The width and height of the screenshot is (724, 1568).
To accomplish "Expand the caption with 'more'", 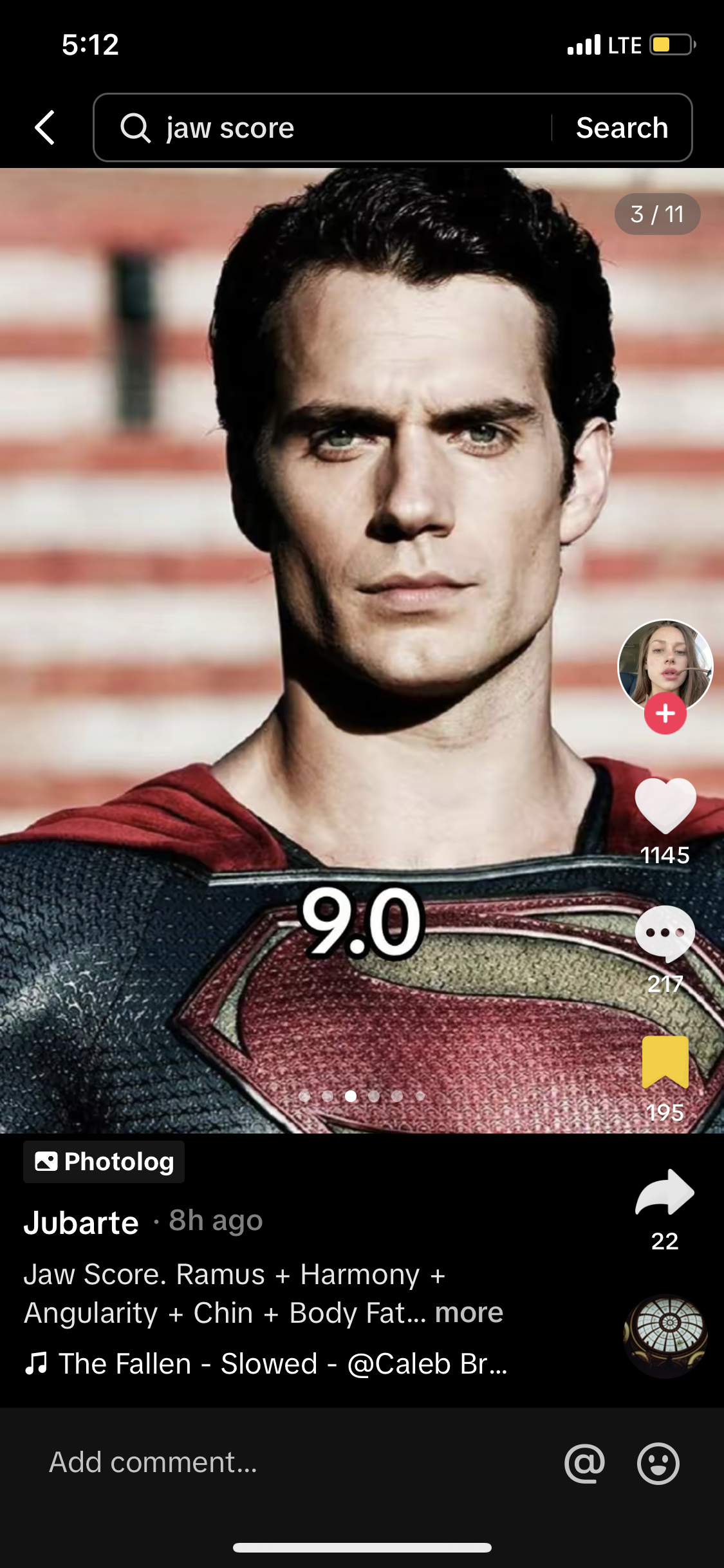I will (469, 1312).
